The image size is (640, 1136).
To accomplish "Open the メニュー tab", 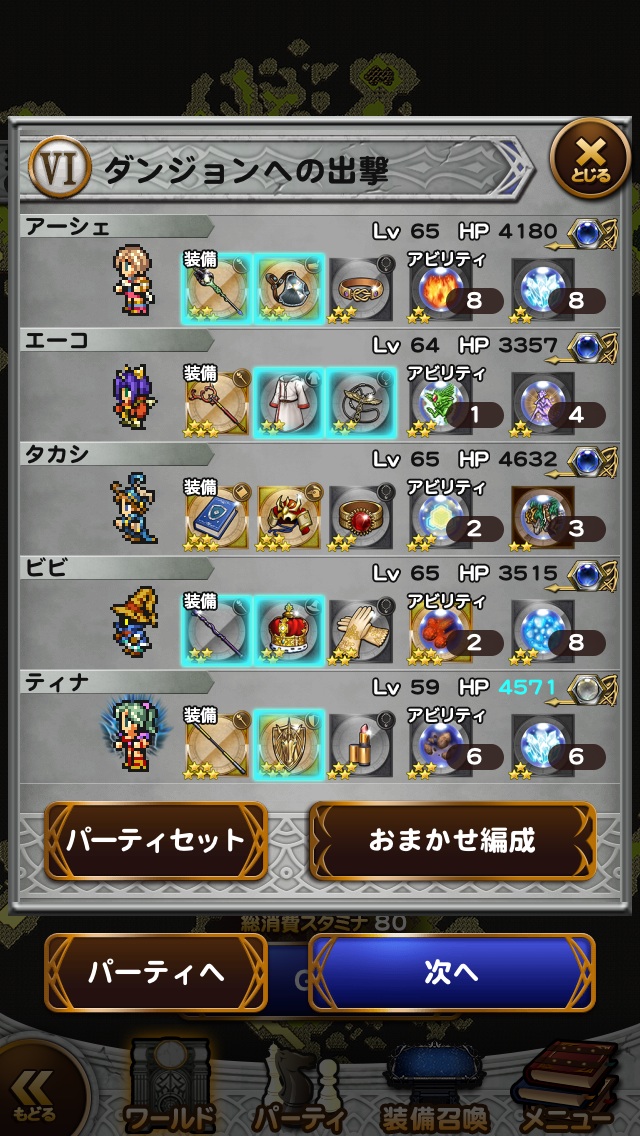I will [x=565, y=1090].
